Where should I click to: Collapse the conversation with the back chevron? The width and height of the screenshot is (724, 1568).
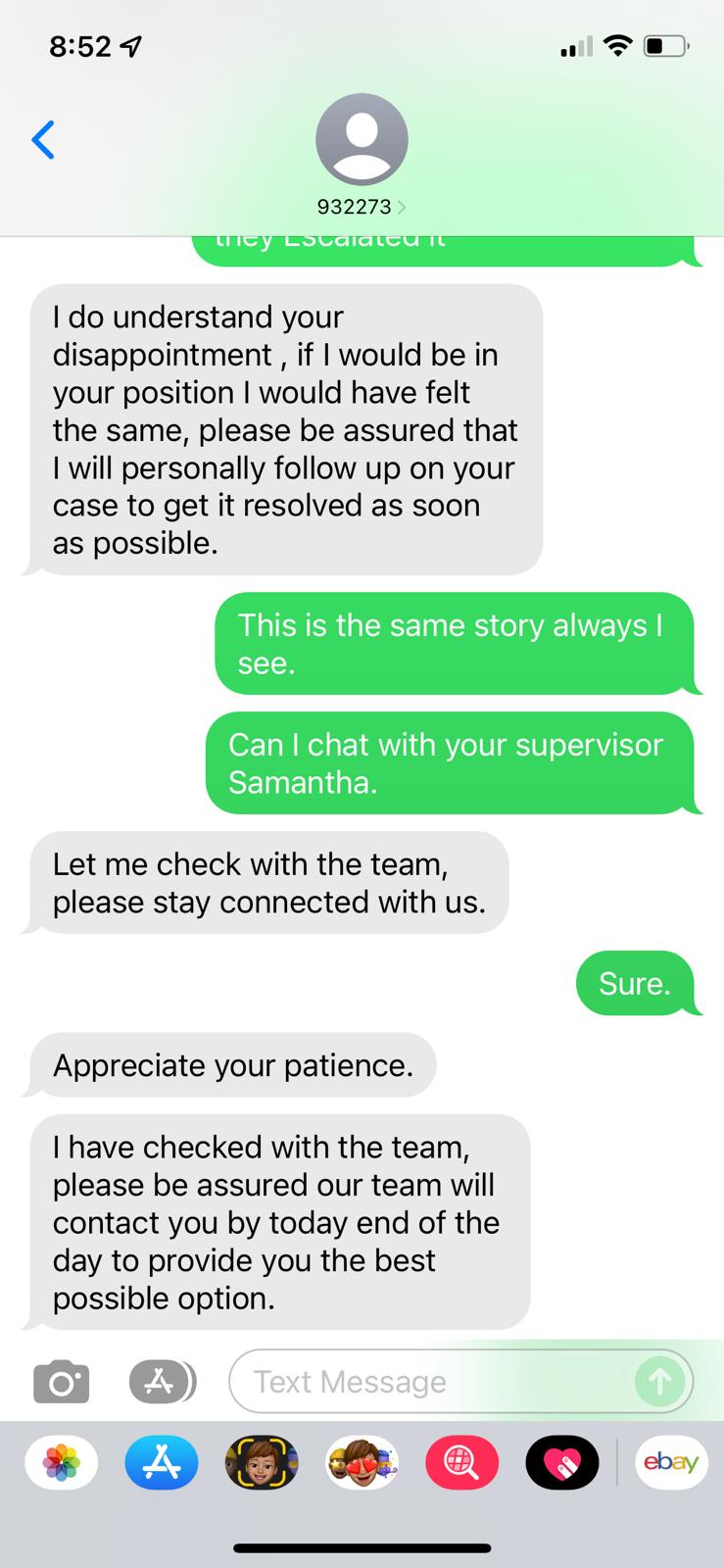point(42,139)
